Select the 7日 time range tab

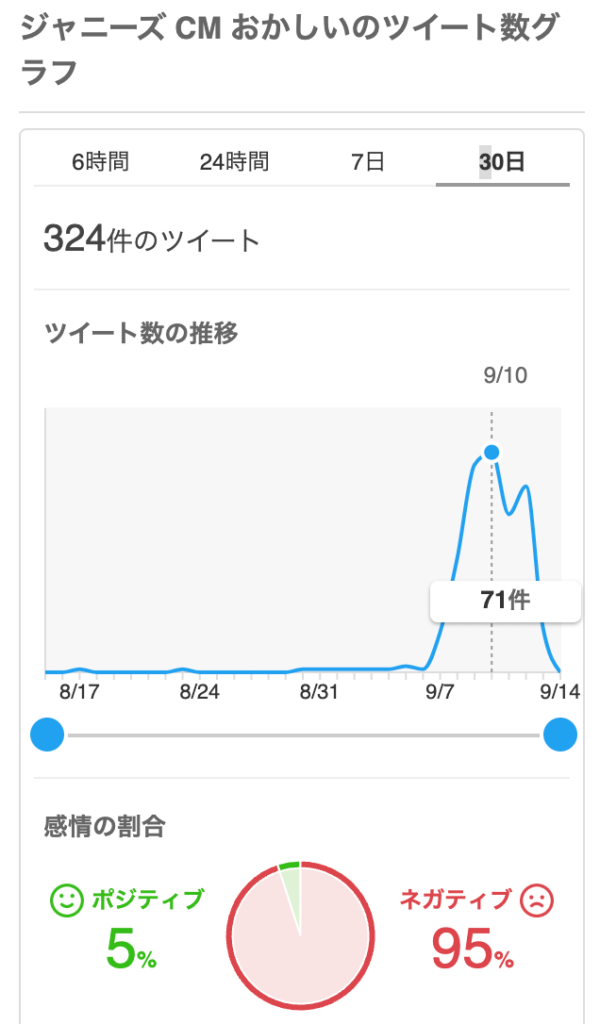368,162
